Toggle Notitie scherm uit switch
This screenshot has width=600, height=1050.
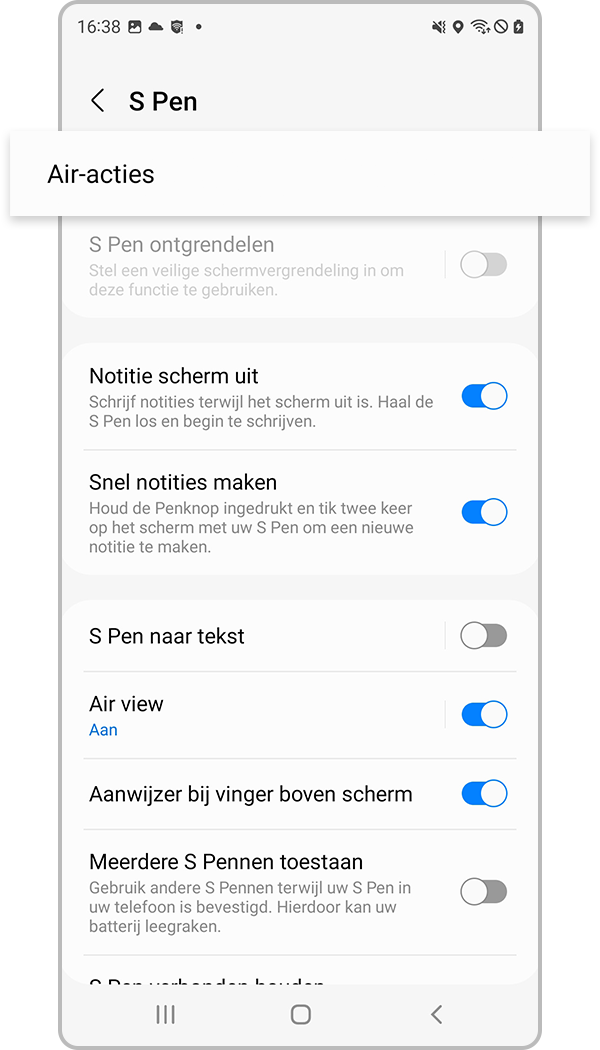point(484,396)
